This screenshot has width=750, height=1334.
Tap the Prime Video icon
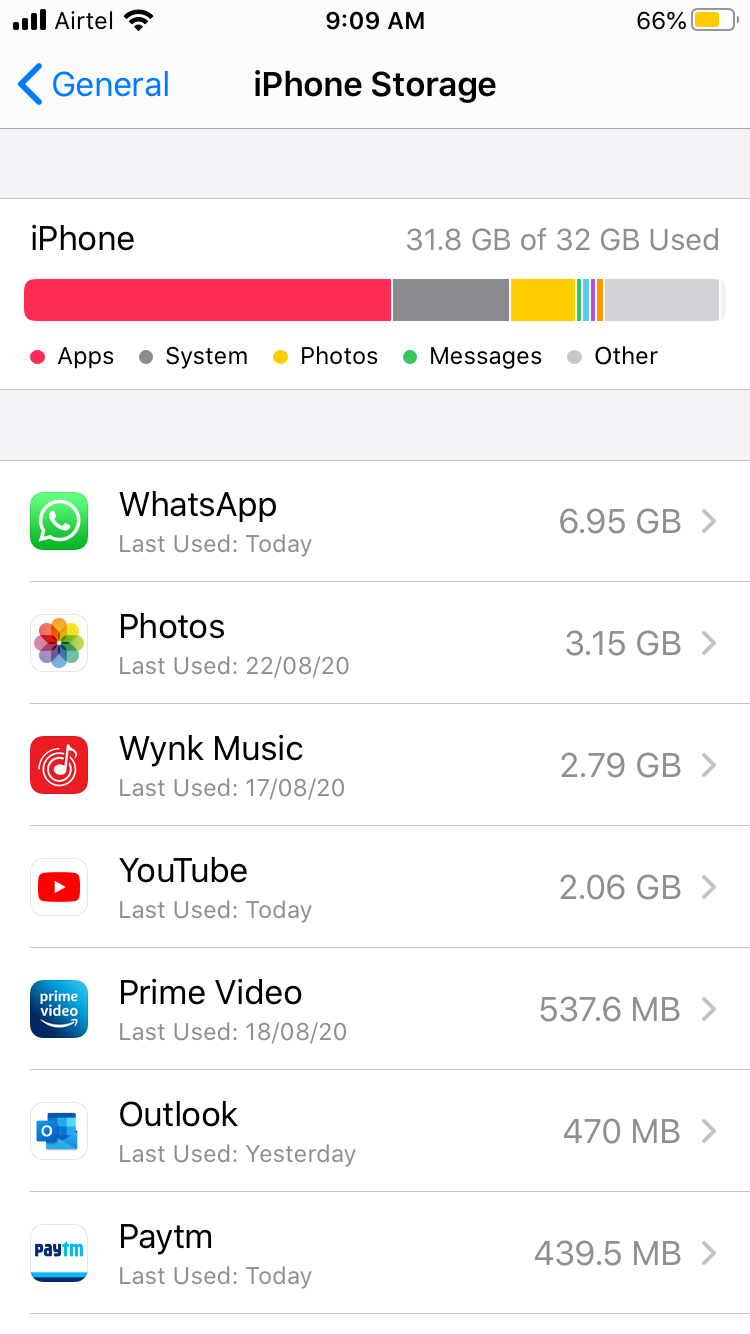pos(58,1009)
